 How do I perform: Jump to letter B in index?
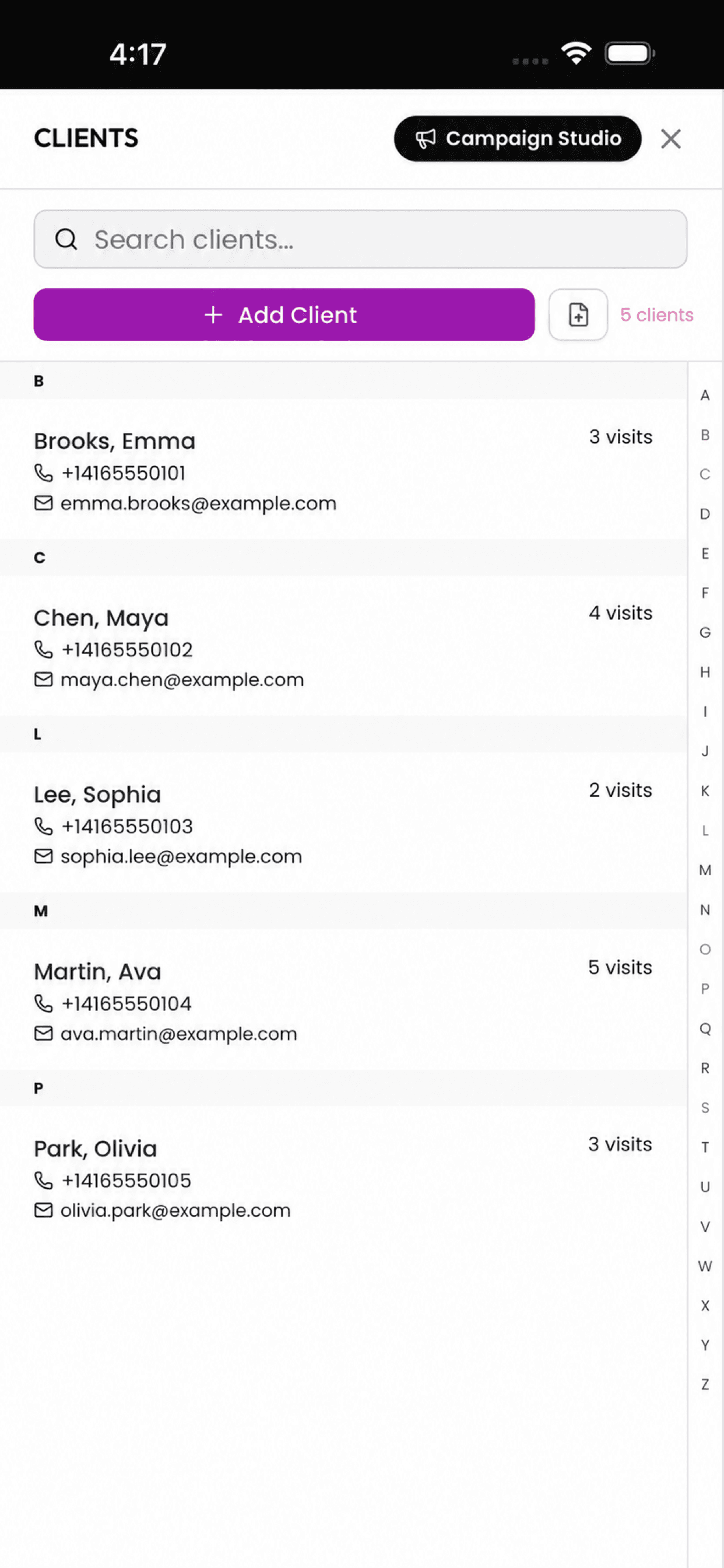pyautogui.click(x=705, y=435)
